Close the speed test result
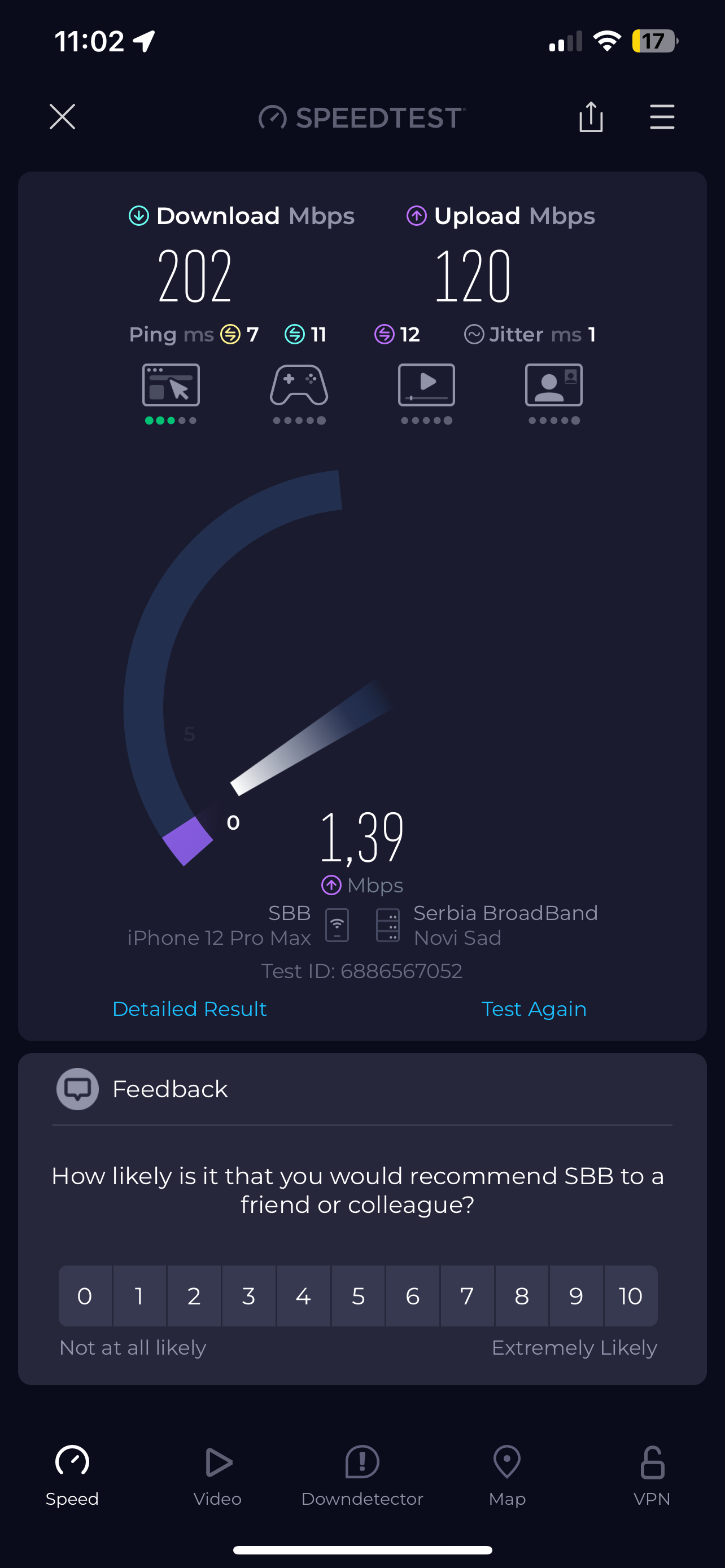The image size is (725, 1568). [x=62, y=117]
